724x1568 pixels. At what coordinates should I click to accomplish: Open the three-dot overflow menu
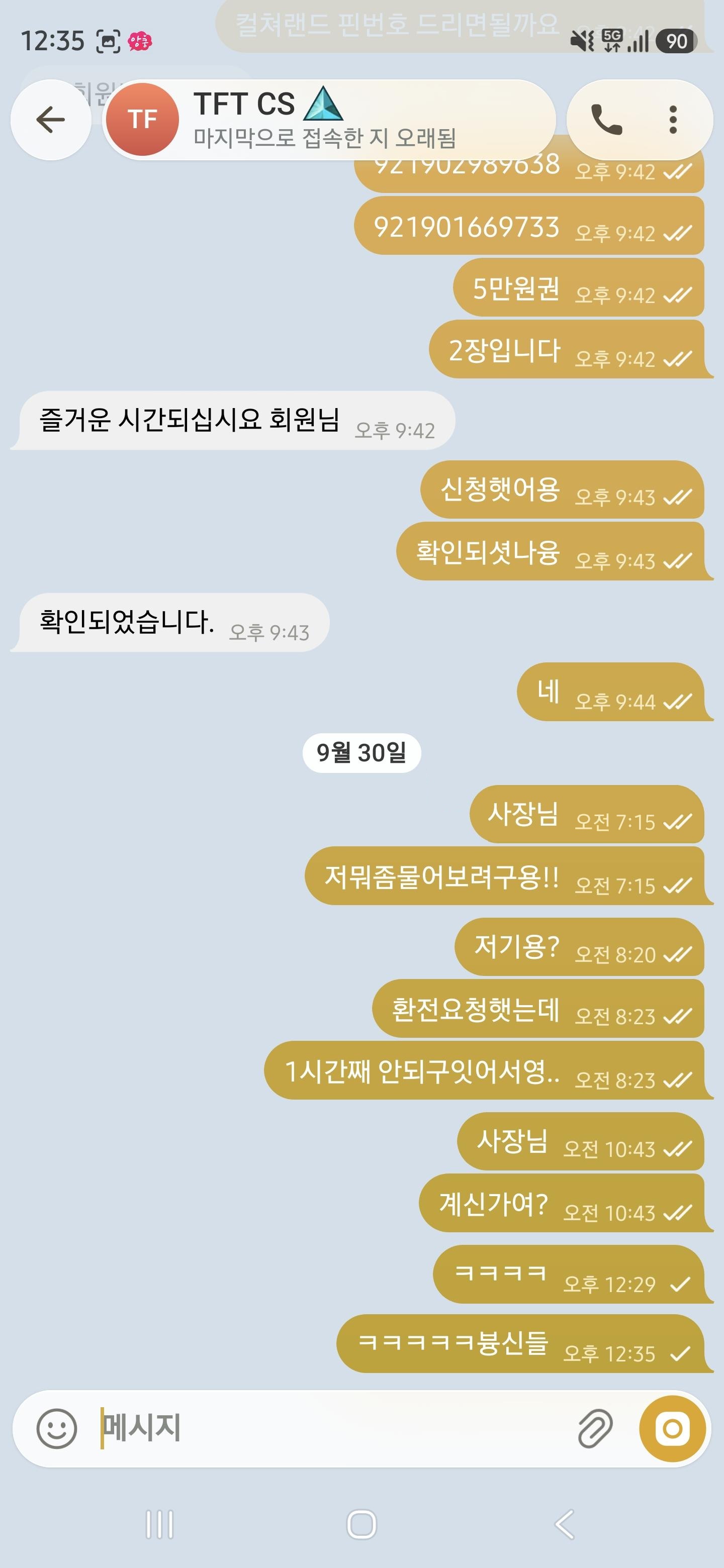(x=673, y=119)
